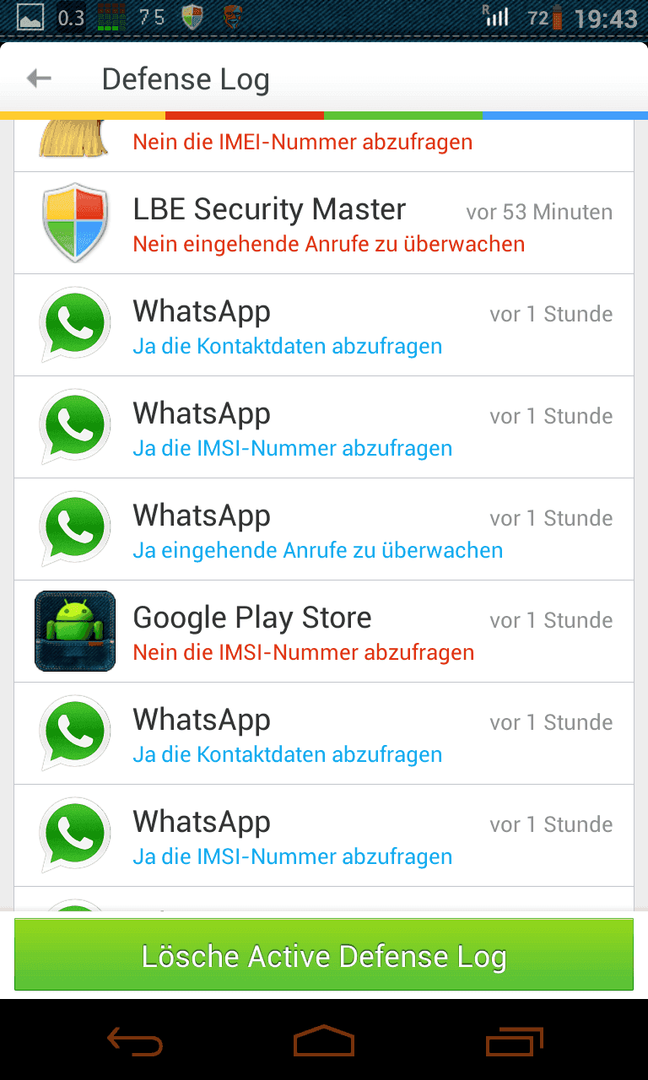
Task: Tap Lösche Active Defense Log button
Action: 324,955
